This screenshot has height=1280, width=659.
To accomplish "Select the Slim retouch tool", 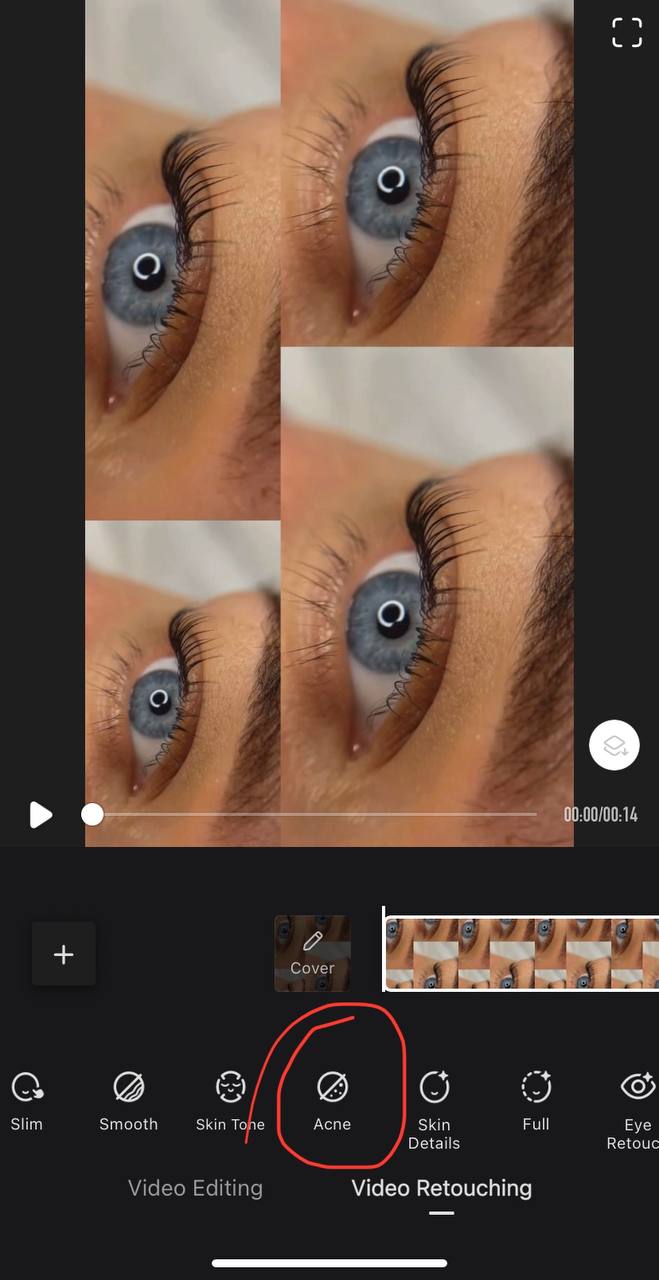I will (27, 1101).
